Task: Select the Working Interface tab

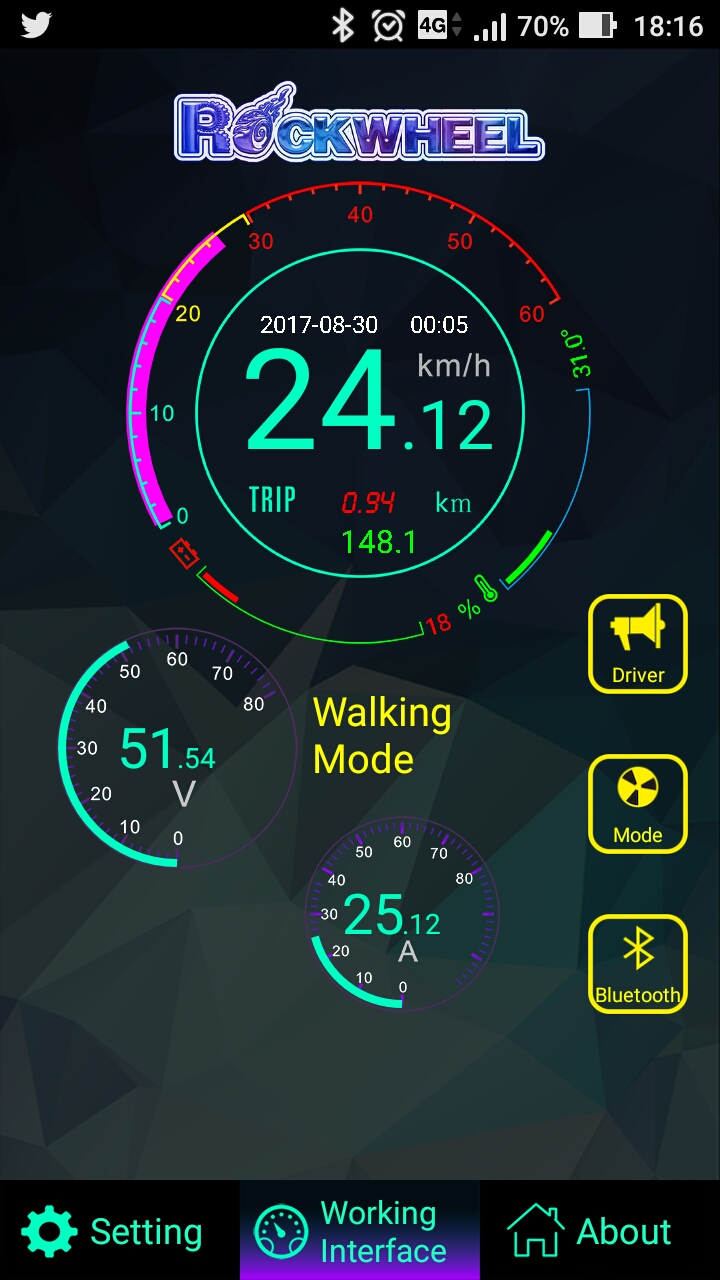Action: 360,1231
